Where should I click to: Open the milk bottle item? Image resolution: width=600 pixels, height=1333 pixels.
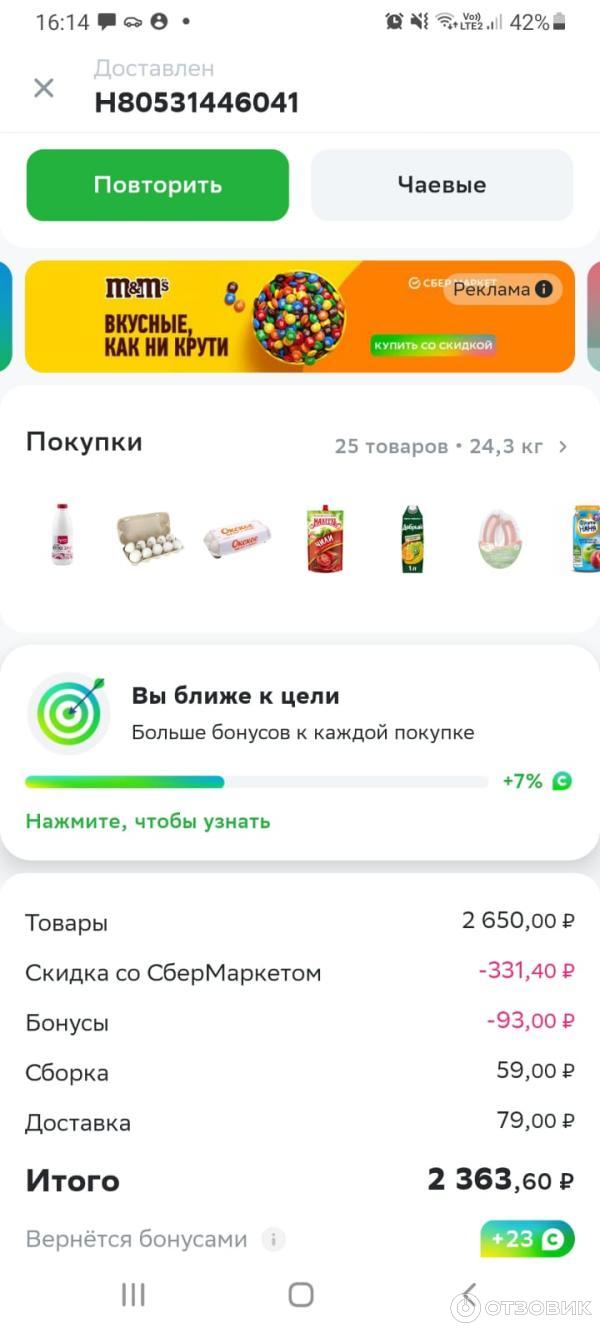click(63, 535)
